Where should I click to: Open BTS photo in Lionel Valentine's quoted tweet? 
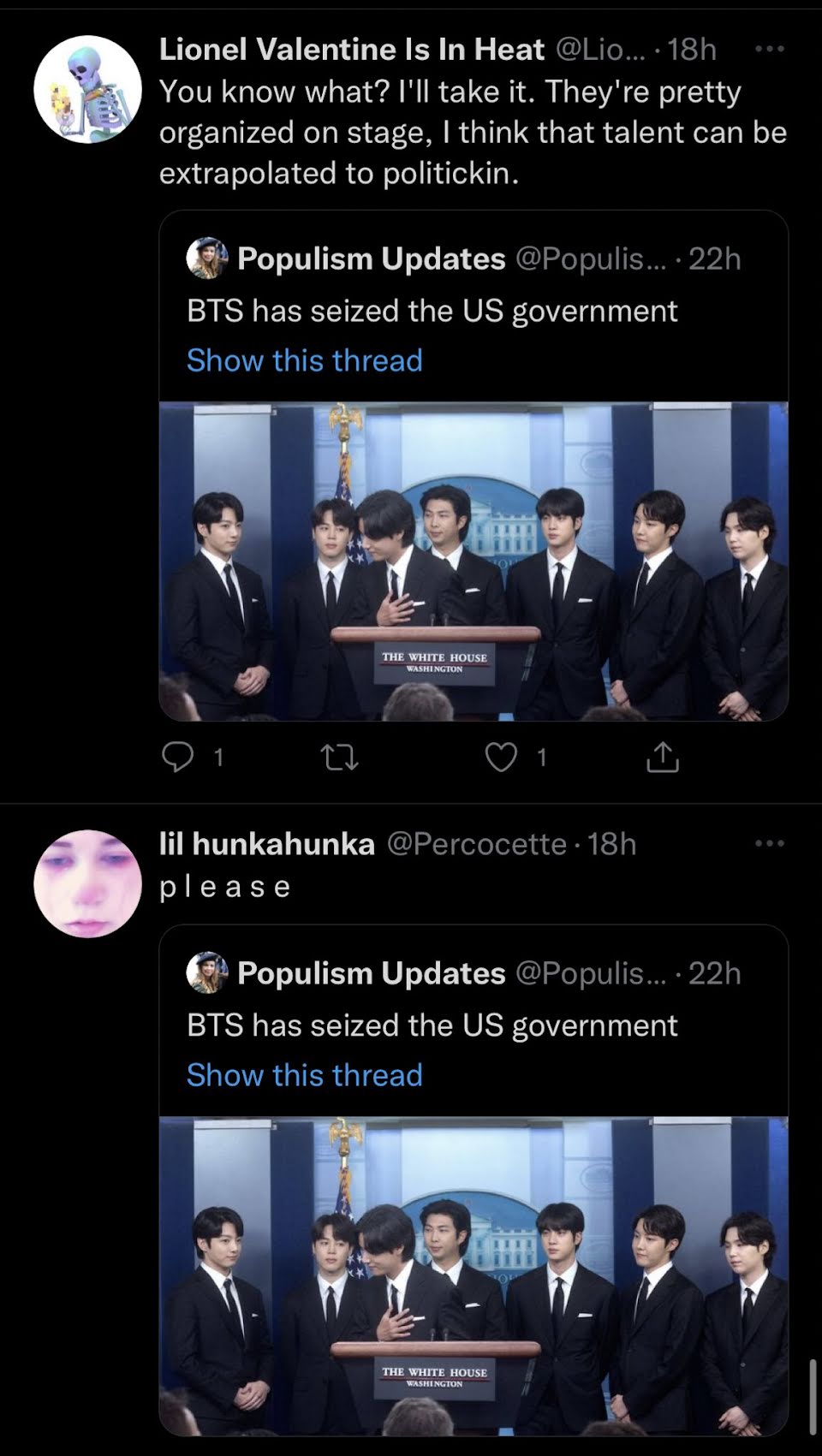pyautogui.click(x=474, y=561)
